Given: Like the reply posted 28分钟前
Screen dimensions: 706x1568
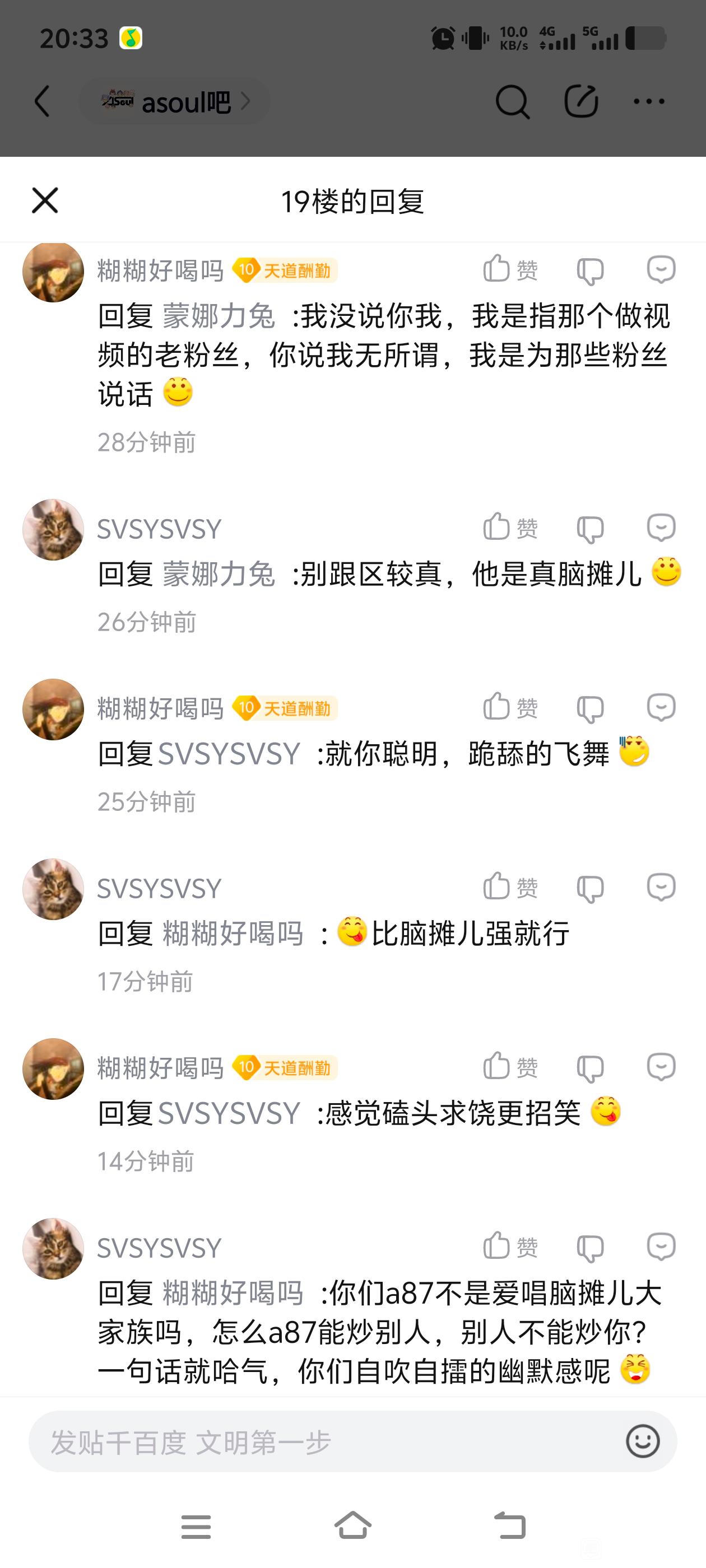Looking at the screenshot, I should click(509, 270).
